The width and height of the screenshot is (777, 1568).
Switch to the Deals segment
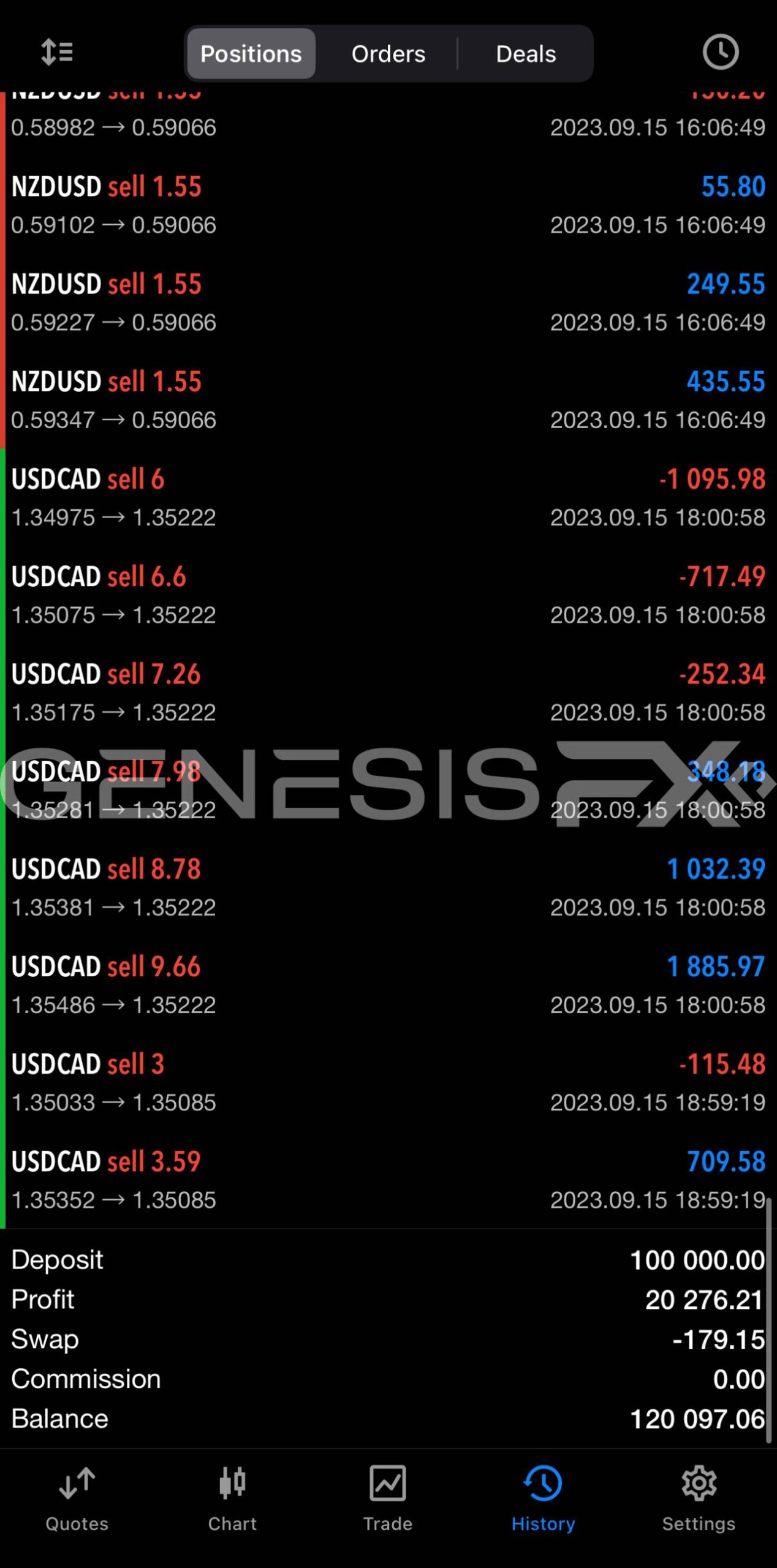[x=526, y=54]
